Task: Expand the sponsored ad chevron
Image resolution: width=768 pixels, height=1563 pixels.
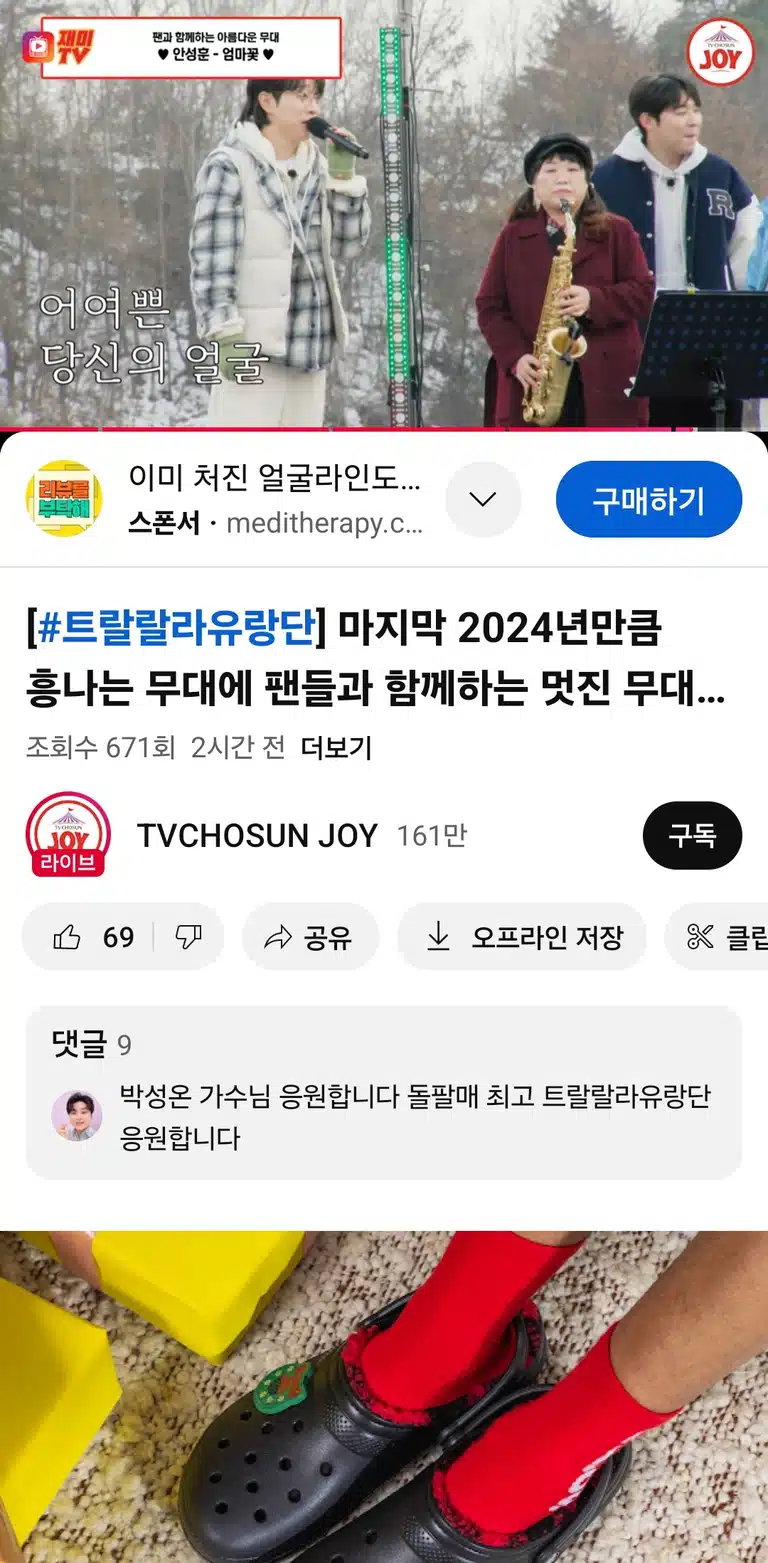Action: tap(483, 499)
